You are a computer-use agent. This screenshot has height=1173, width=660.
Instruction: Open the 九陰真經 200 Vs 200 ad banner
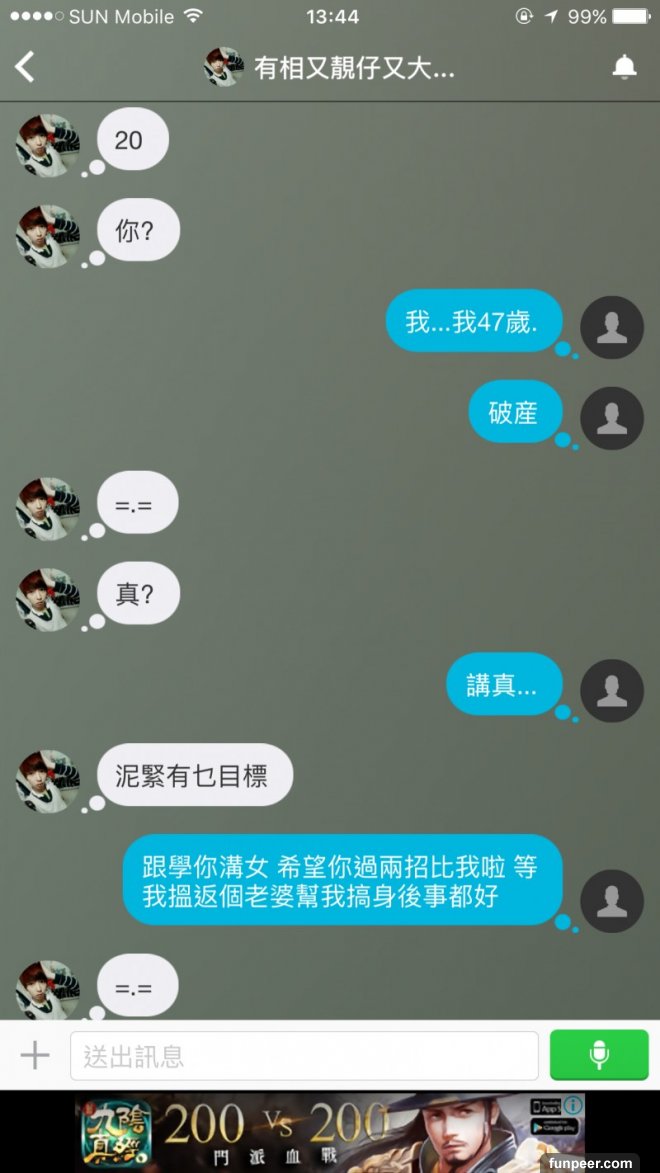click(300, 1132)
